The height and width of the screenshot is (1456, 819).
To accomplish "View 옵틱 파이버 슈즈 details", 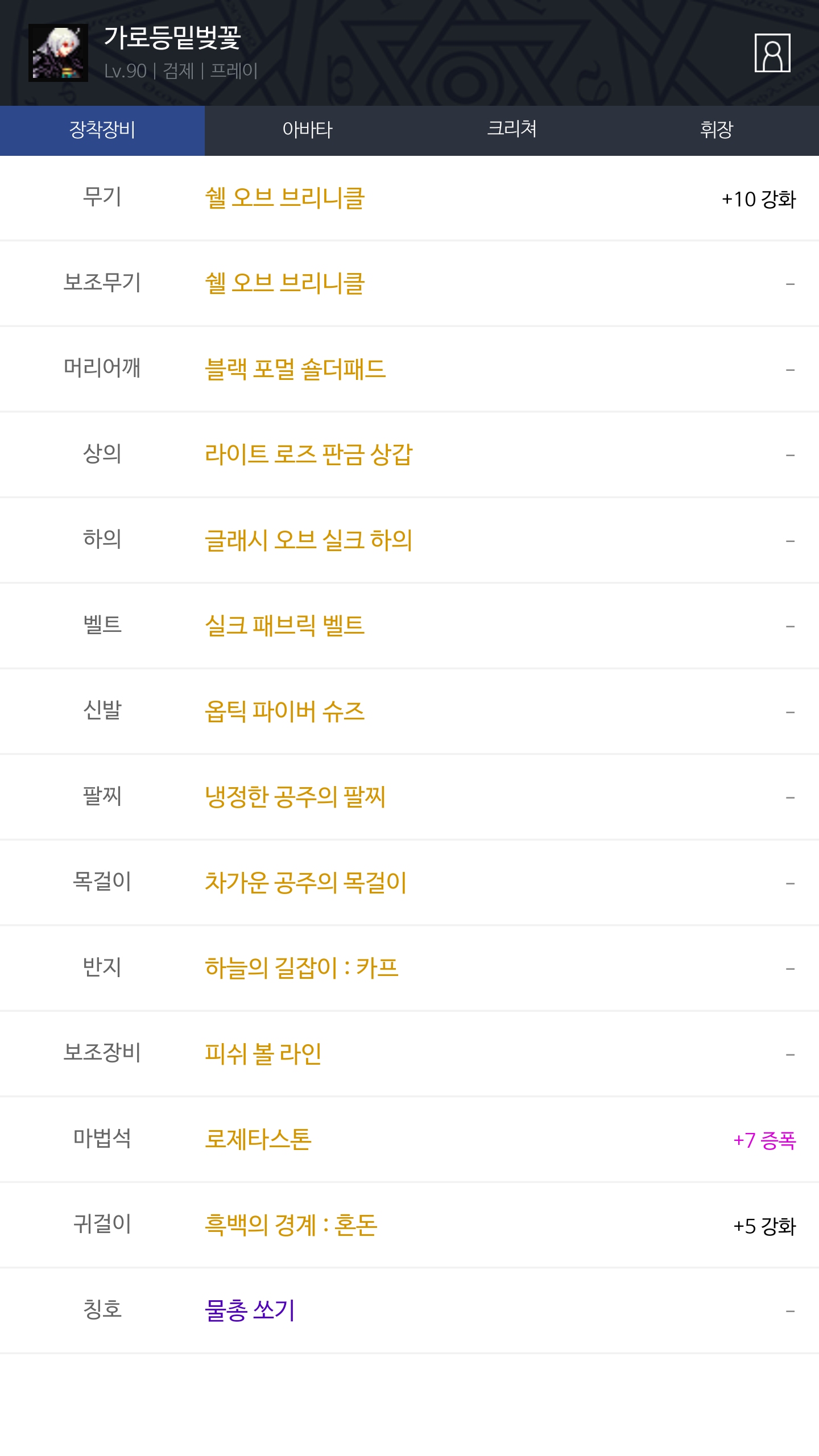I will (284, 712).
